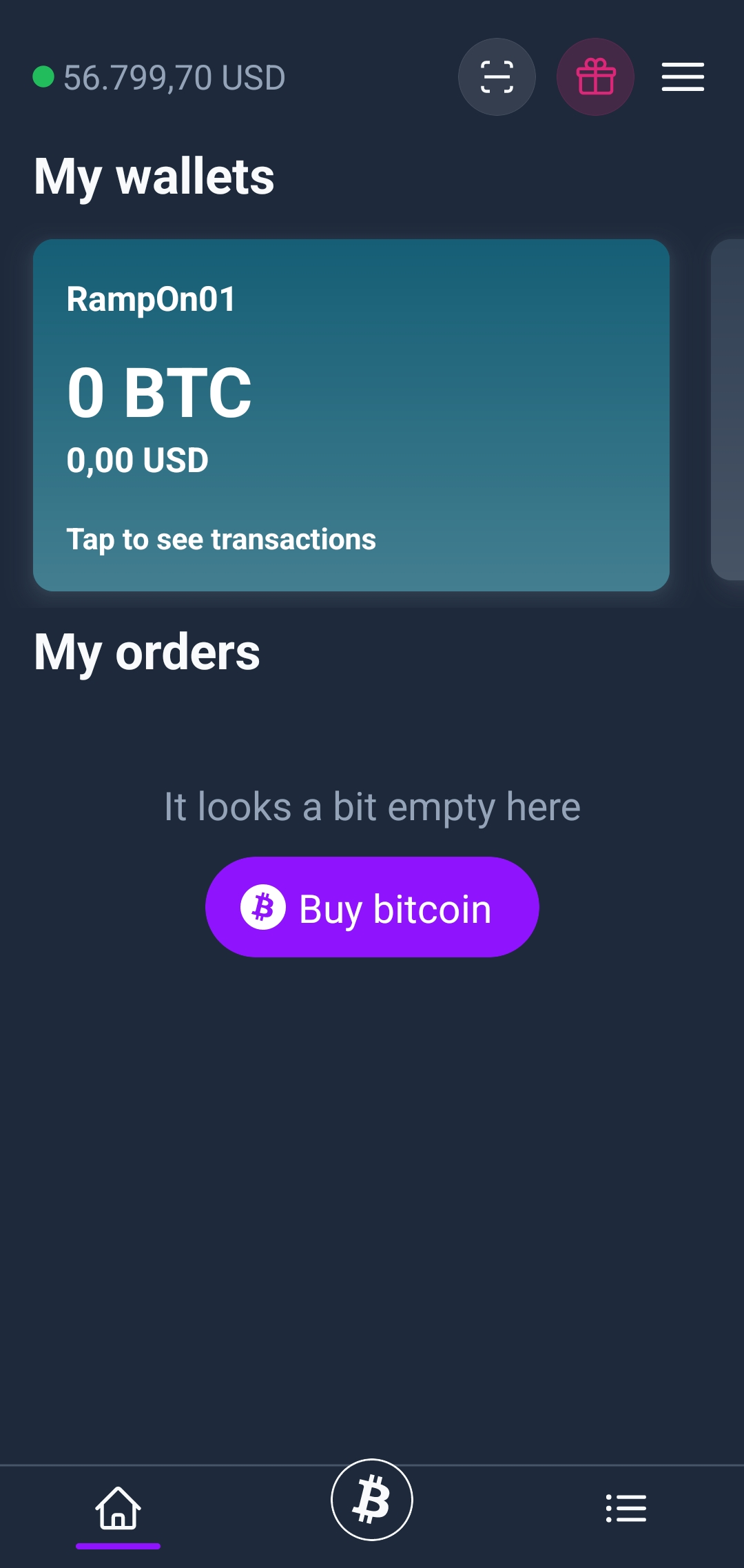Tap the Buy bitcoin button
744x1568 pixels.
[x=372, y=907]
